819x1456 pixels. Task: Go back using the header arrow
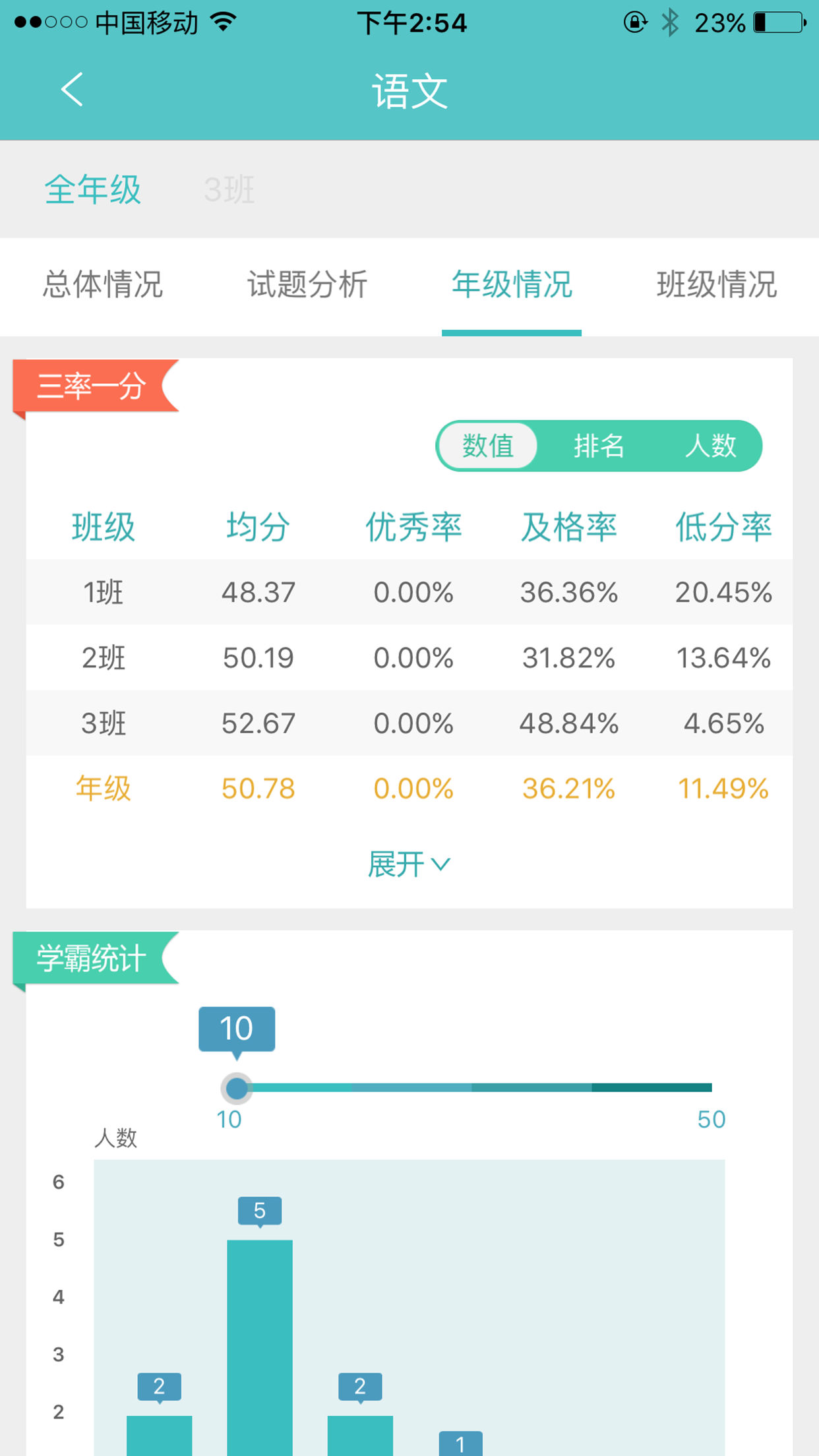coord(72,90)
